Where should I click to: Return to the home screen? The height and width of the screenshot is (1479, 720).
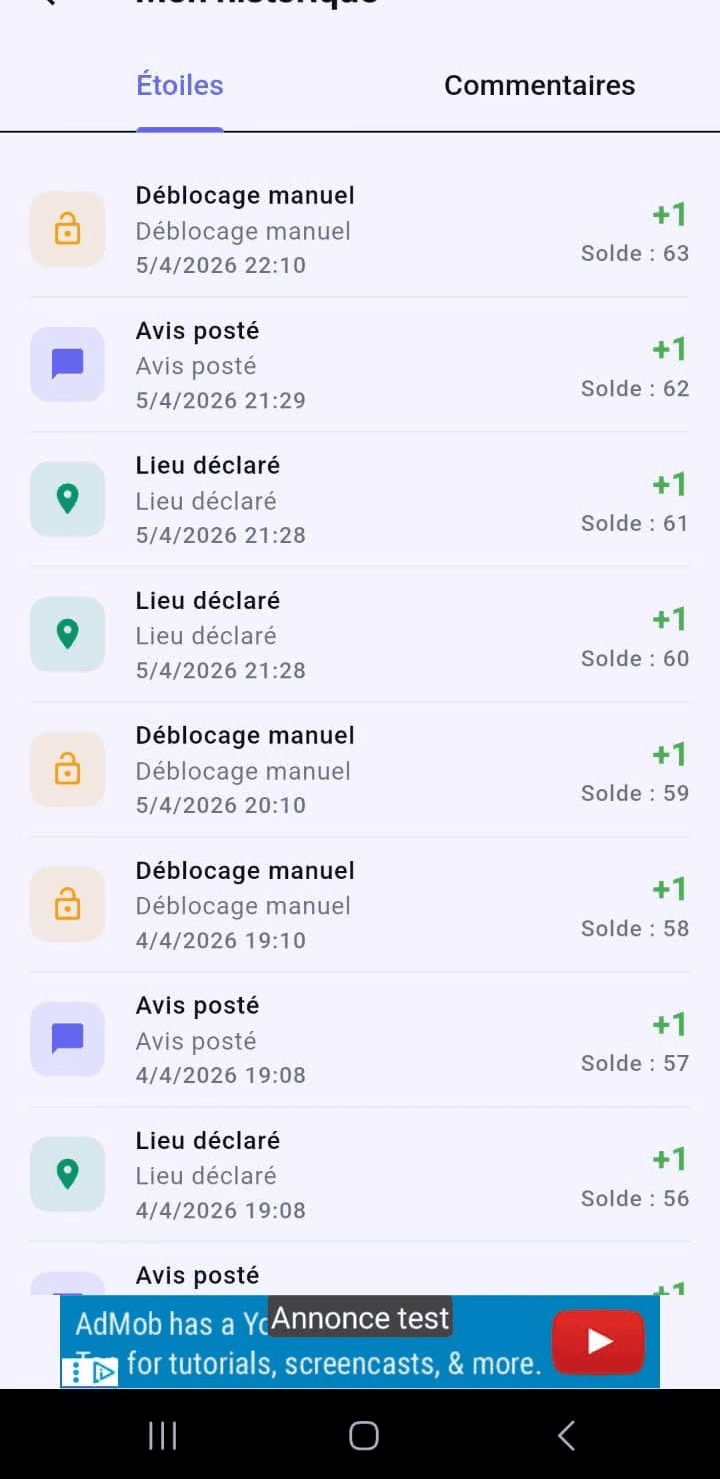(x=363, y=1436)
